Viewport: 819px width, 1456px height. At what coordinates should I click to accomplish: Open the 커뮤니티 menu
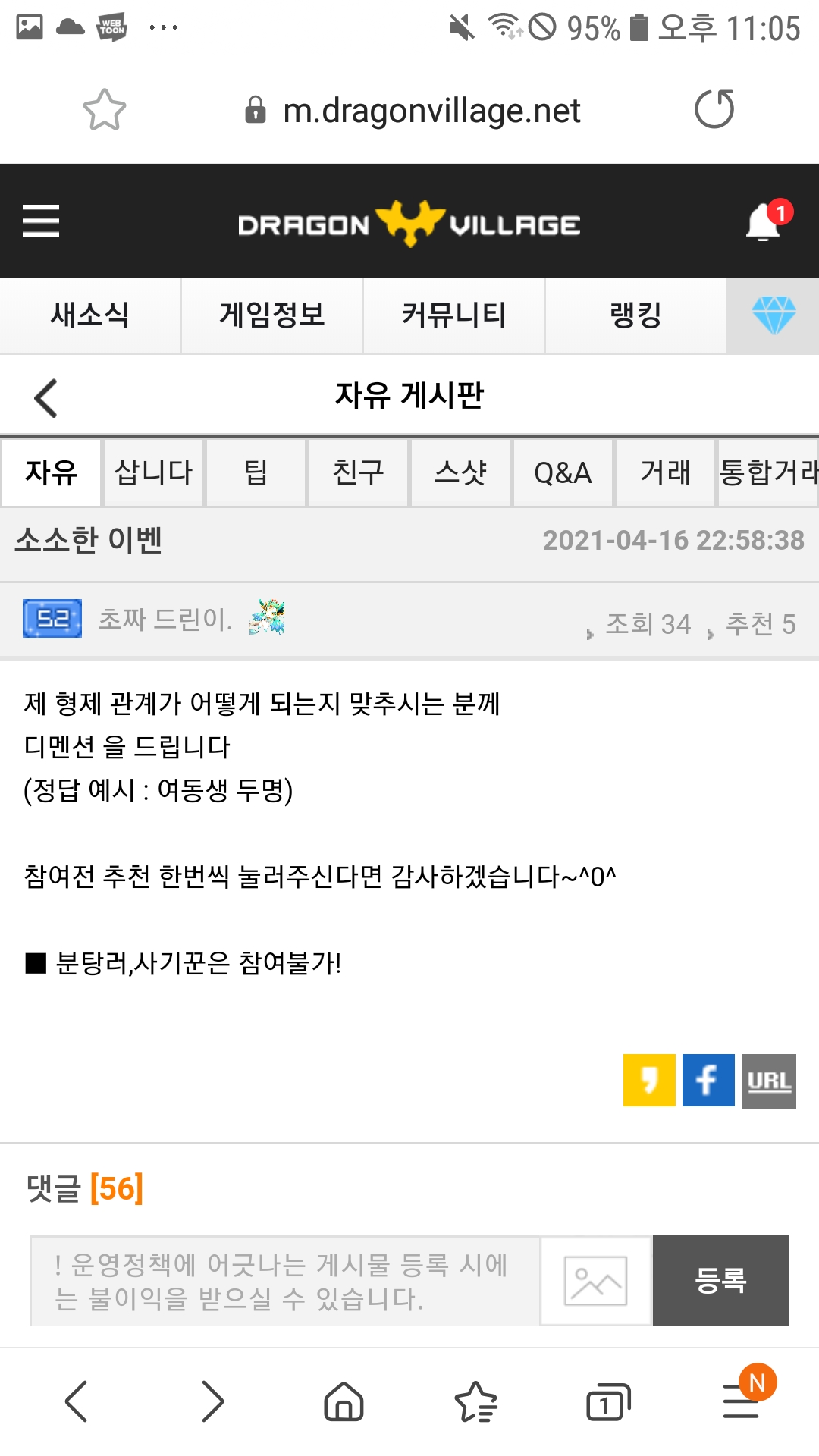453,315
